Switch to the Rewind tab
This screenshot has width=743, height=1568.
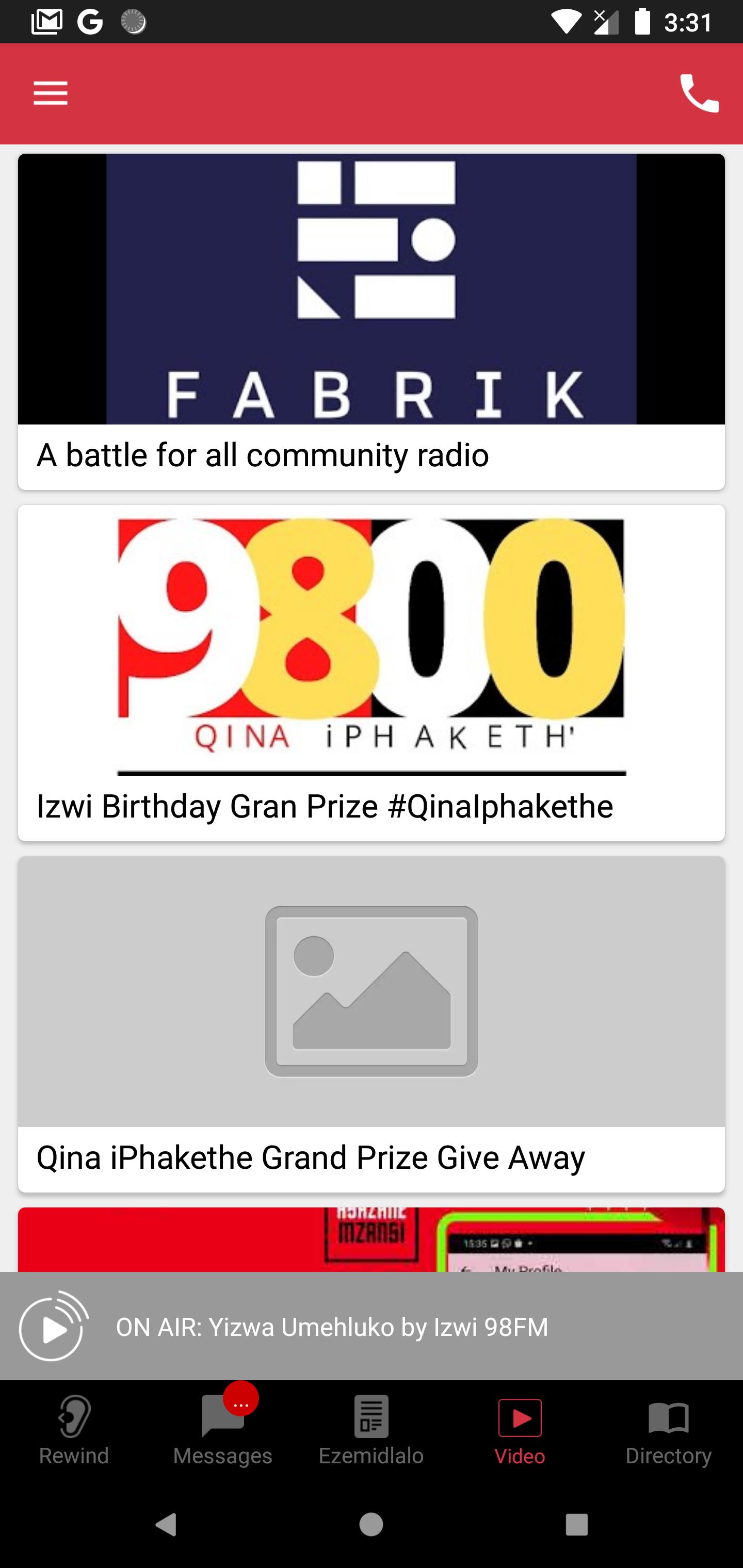(74, 1430)
